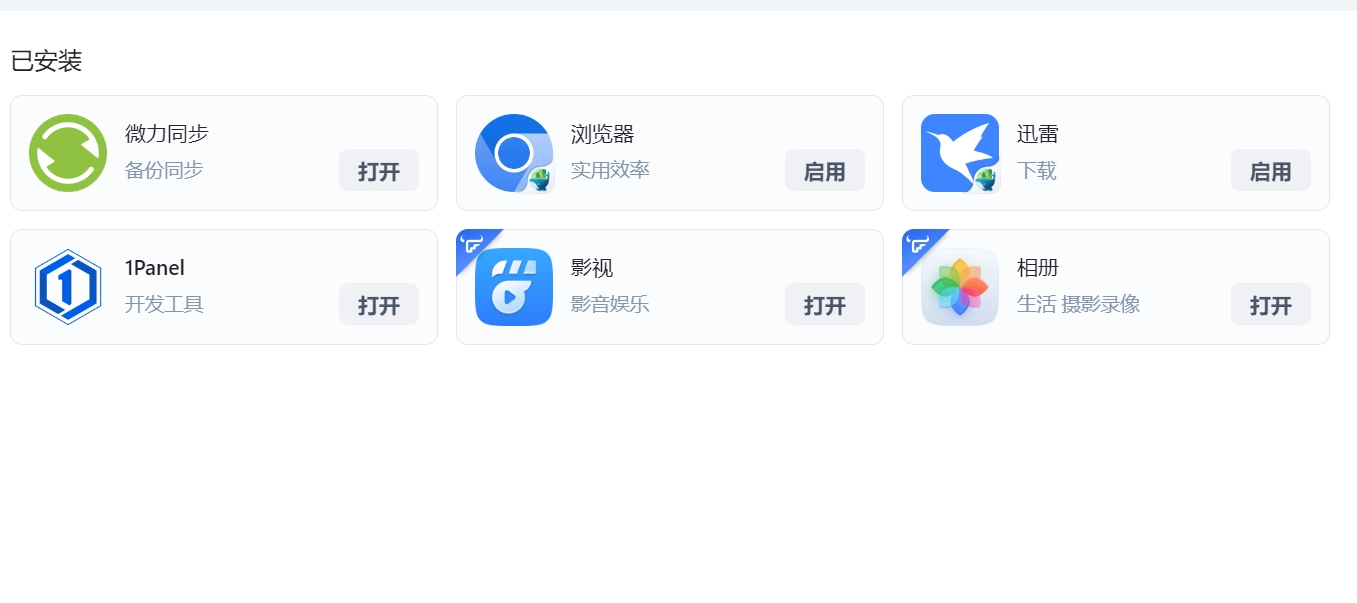Enable the 浏览器 app with 启用
The width and height of the screenshot is (1357, 603).
point(824,171)
